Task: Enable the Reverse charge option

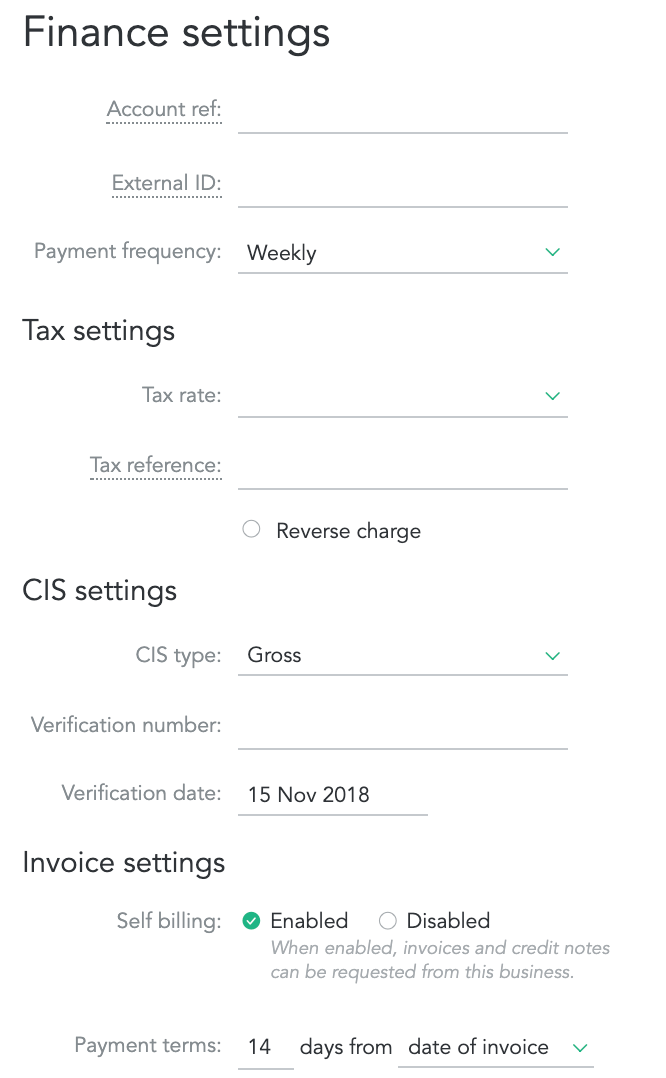Action: pyautogui.click(x=252, y=529)
